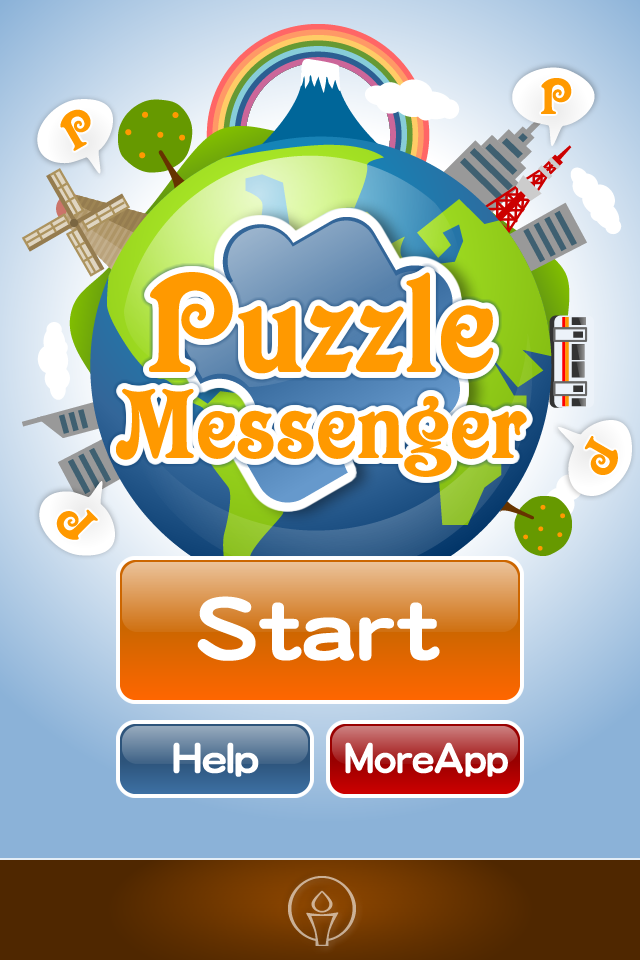The width and height of the screenshot is (640, 960).
Task: Open the Help screen
Action: (x=215, y=759)
